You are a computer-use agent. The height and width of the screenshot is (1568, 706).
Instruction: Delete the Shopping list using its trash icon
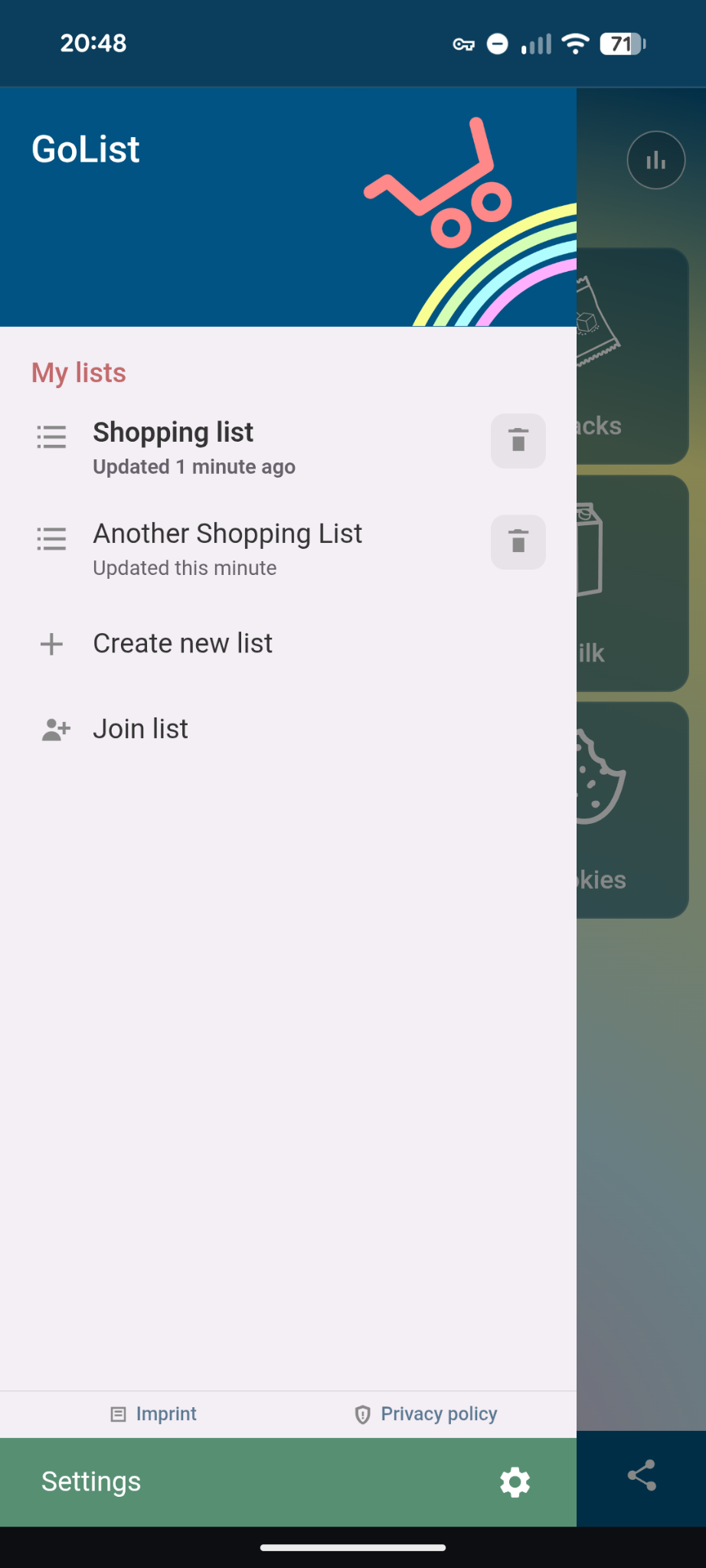tap(518, 441)
